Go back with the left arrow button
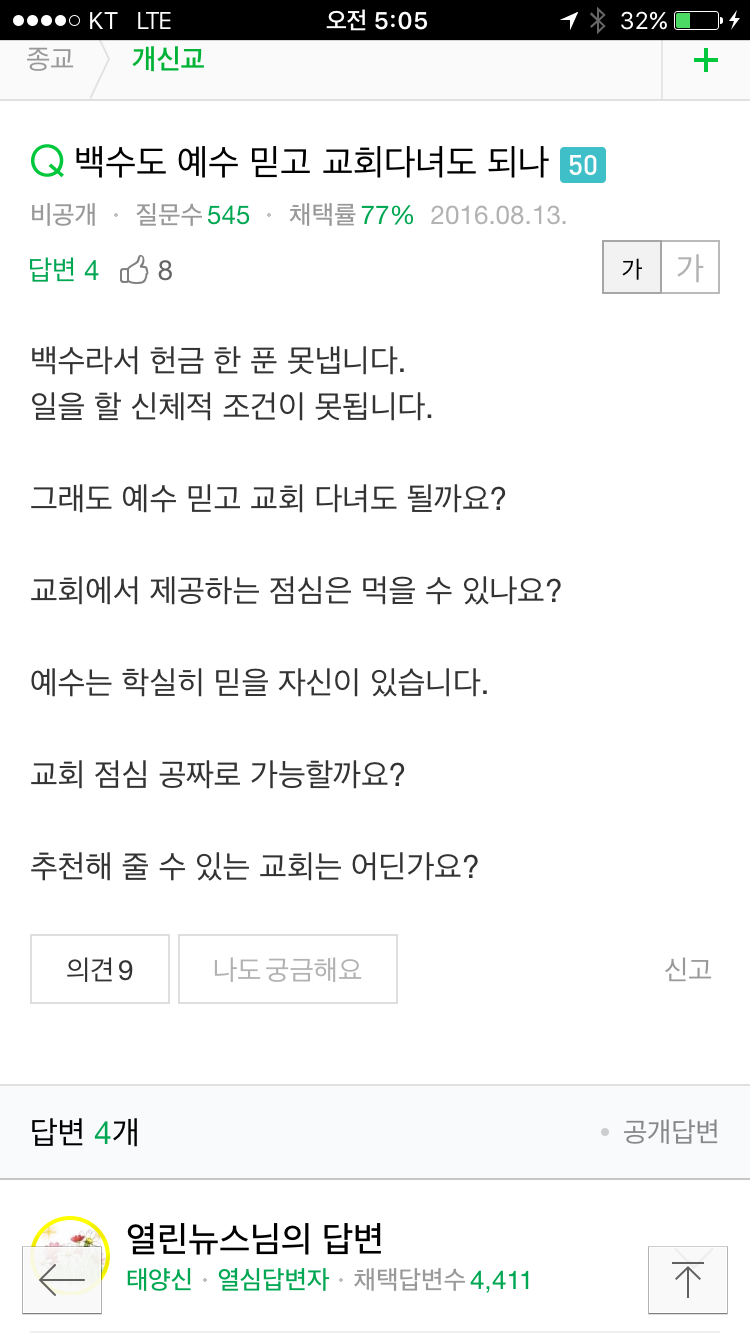The height and width of the screenshot is (1334, 750). point(62,1279)
